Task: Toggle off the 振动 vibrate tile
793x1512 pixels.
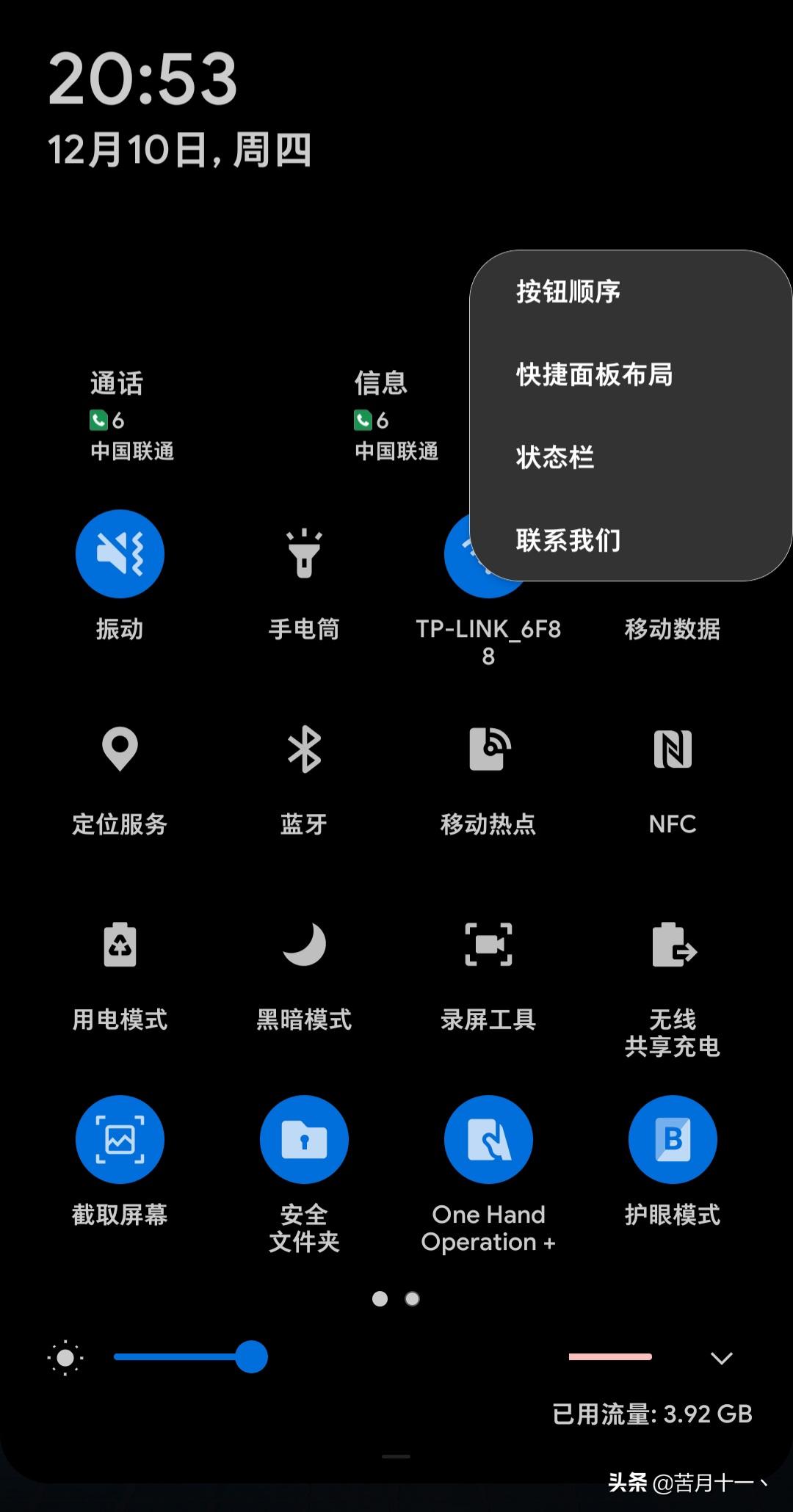Action: coord(120,554)
